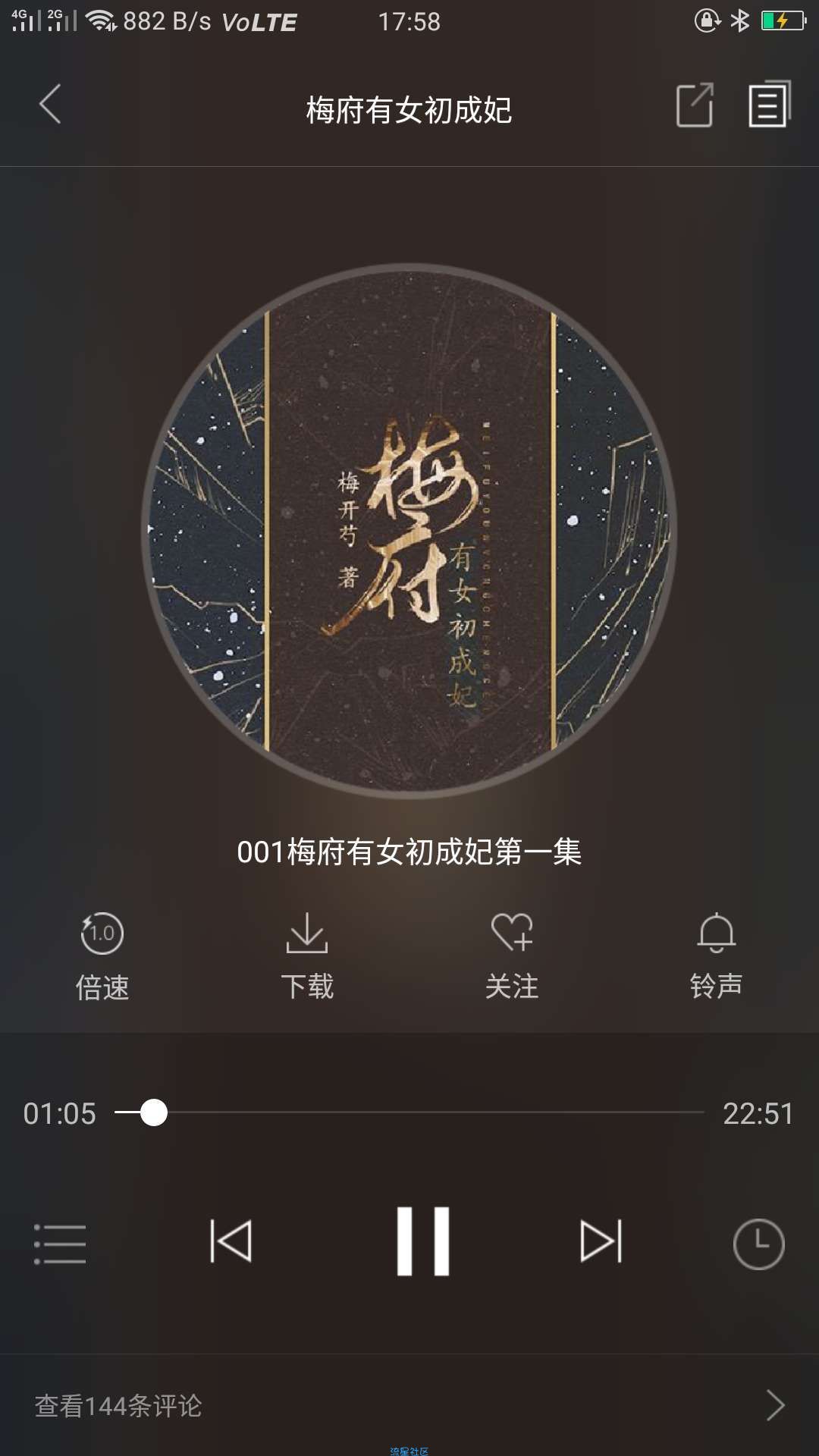Open the episode playlist
Screen dimensions: 819x1456
(60, 1244)
